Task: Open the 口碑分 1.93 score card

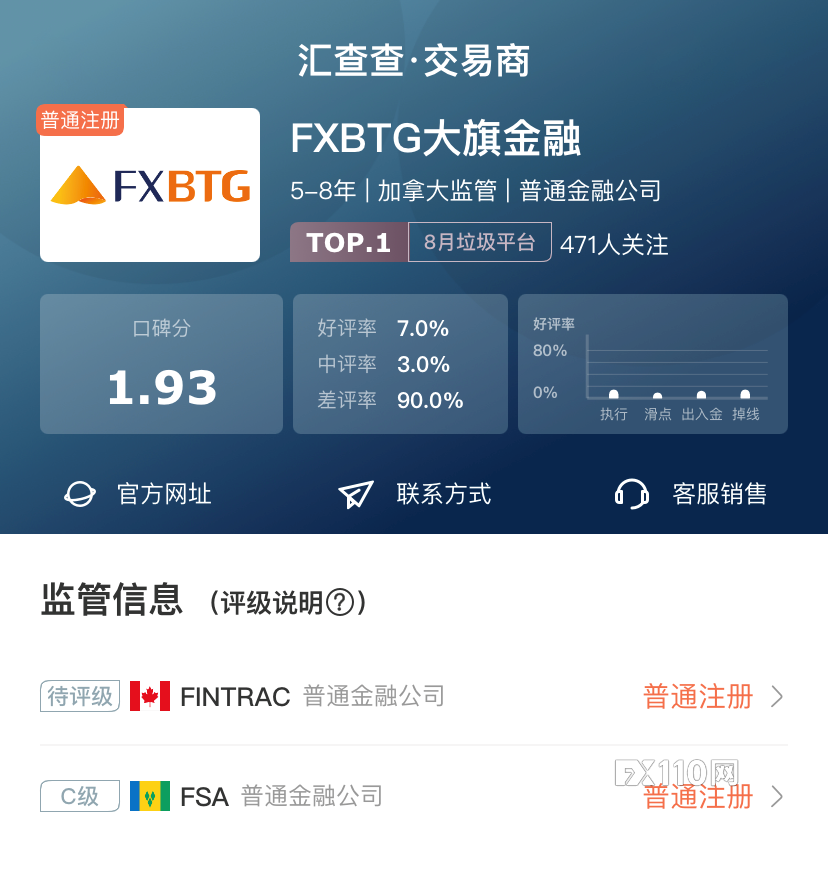Action: [160, 363]
